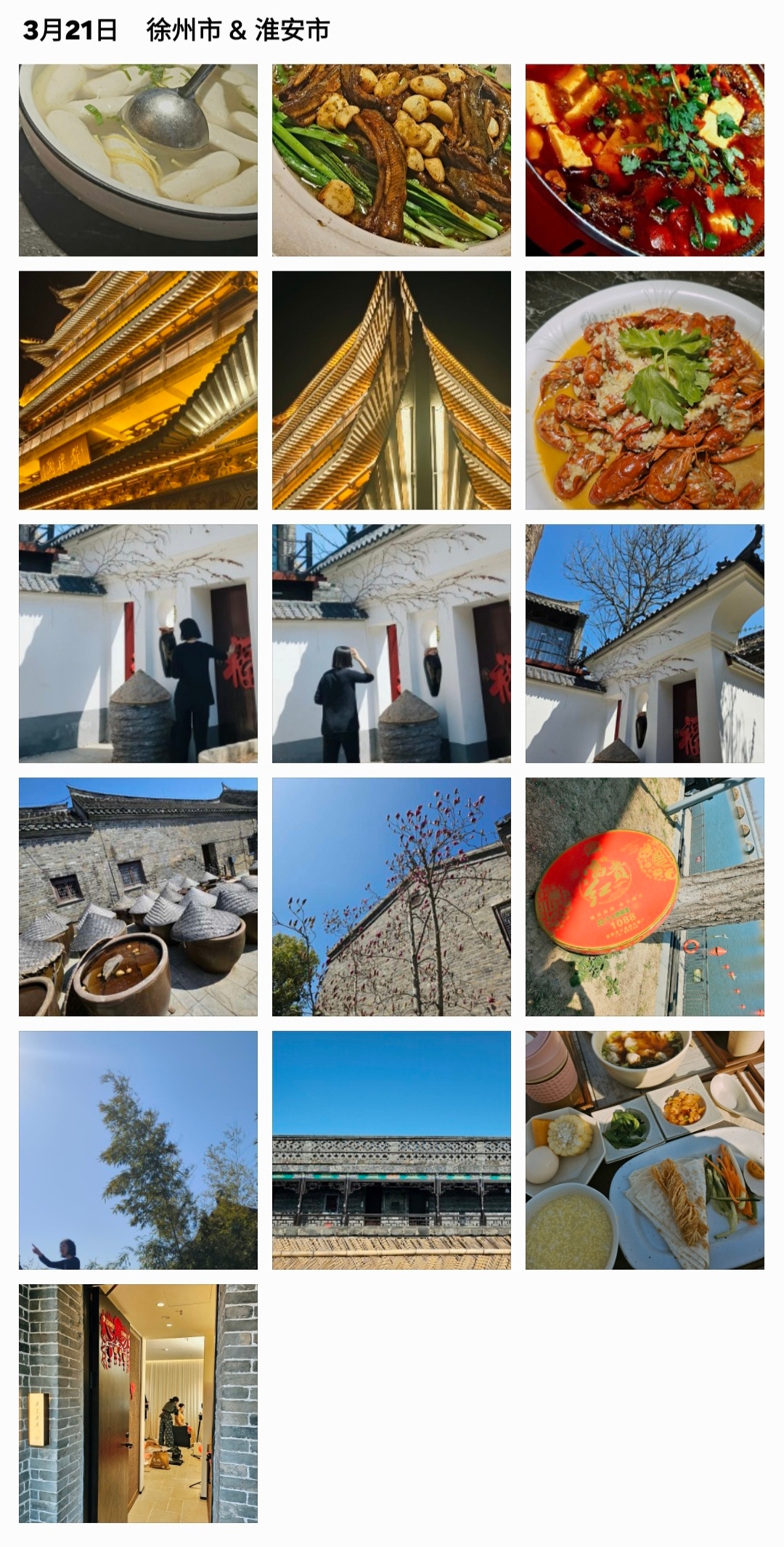Open the lit pagoda with signboard photo
784x1547 pixels.
(x=138, y=391)
